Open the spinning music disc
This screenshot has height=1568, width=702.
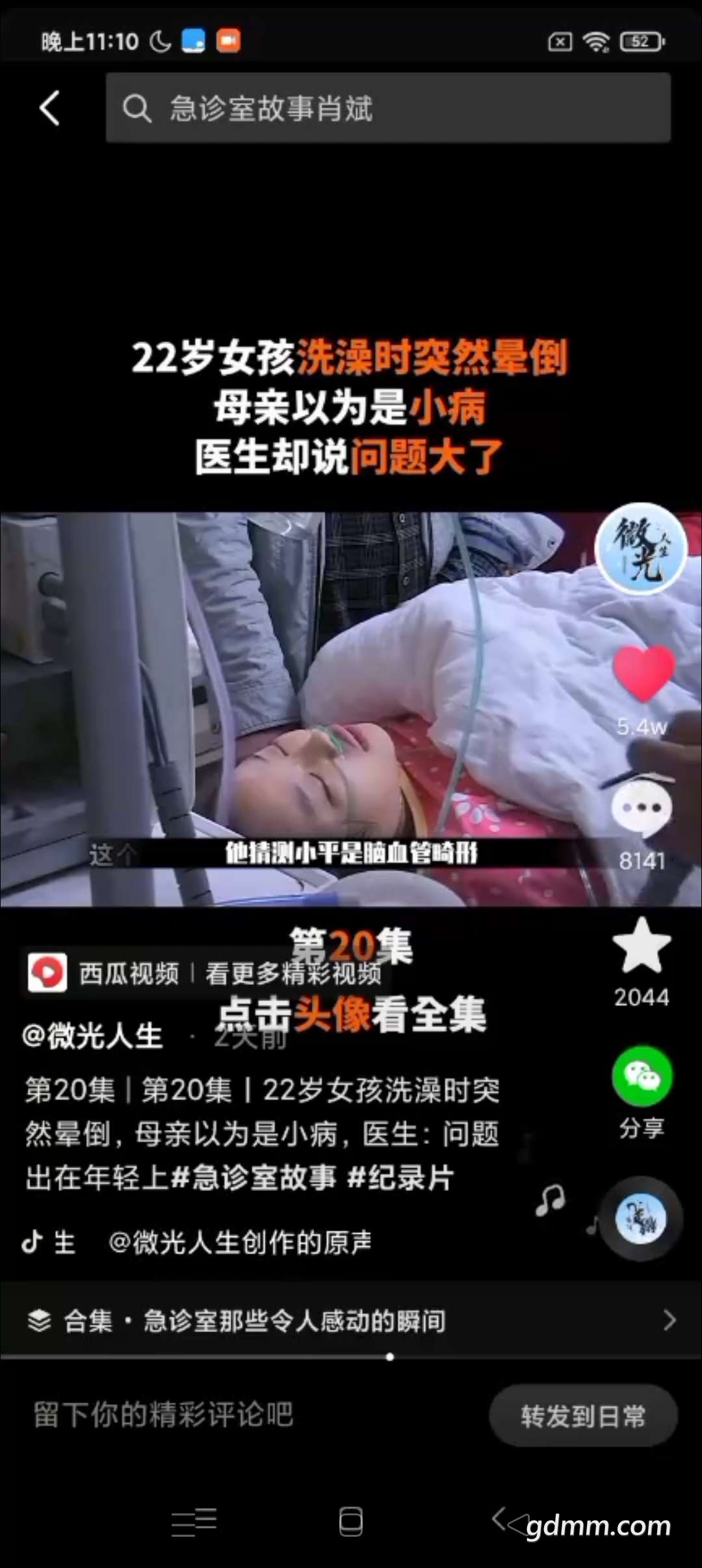(x=641, y=1220)
